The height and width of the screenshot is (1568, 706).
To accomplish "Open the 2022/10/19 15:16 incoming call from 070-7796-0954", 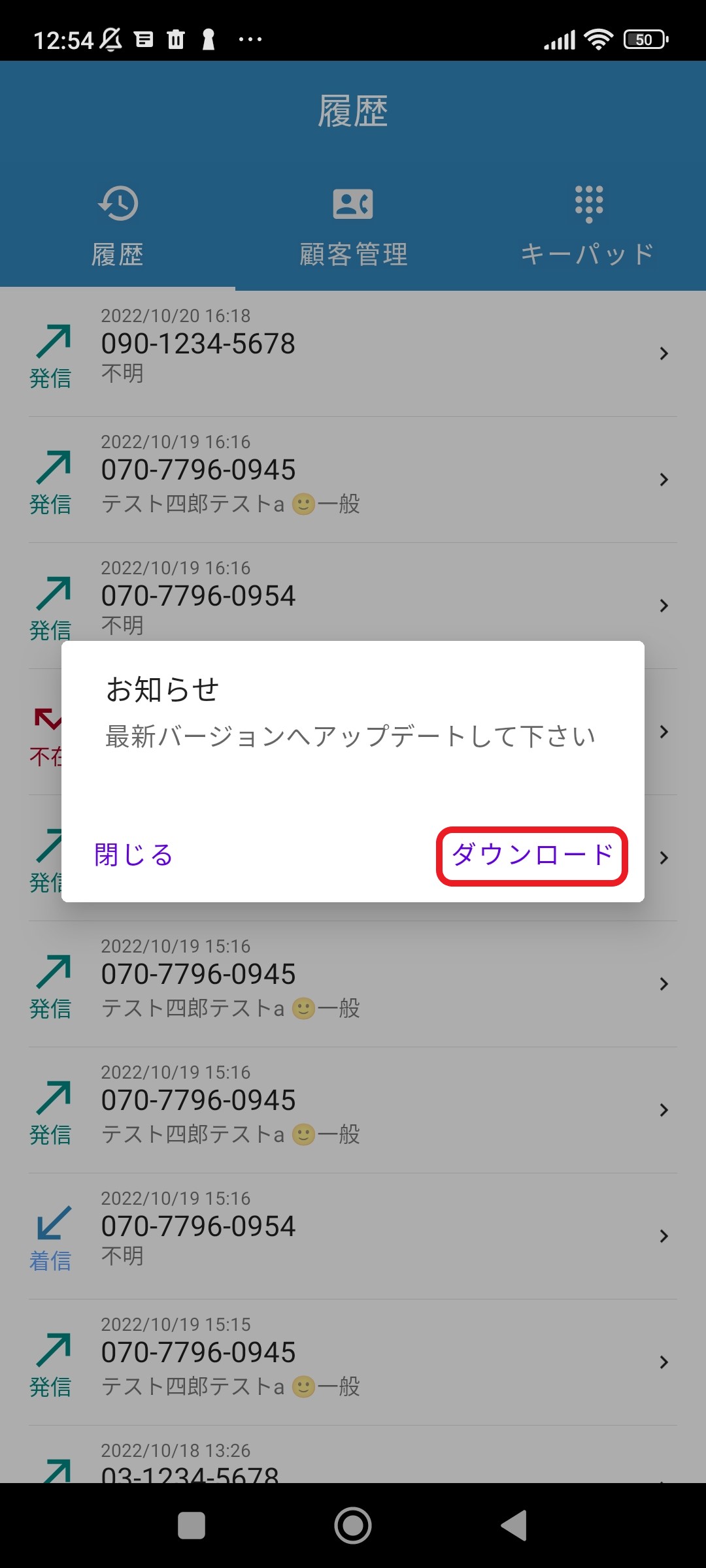I will click(353, 1235).
